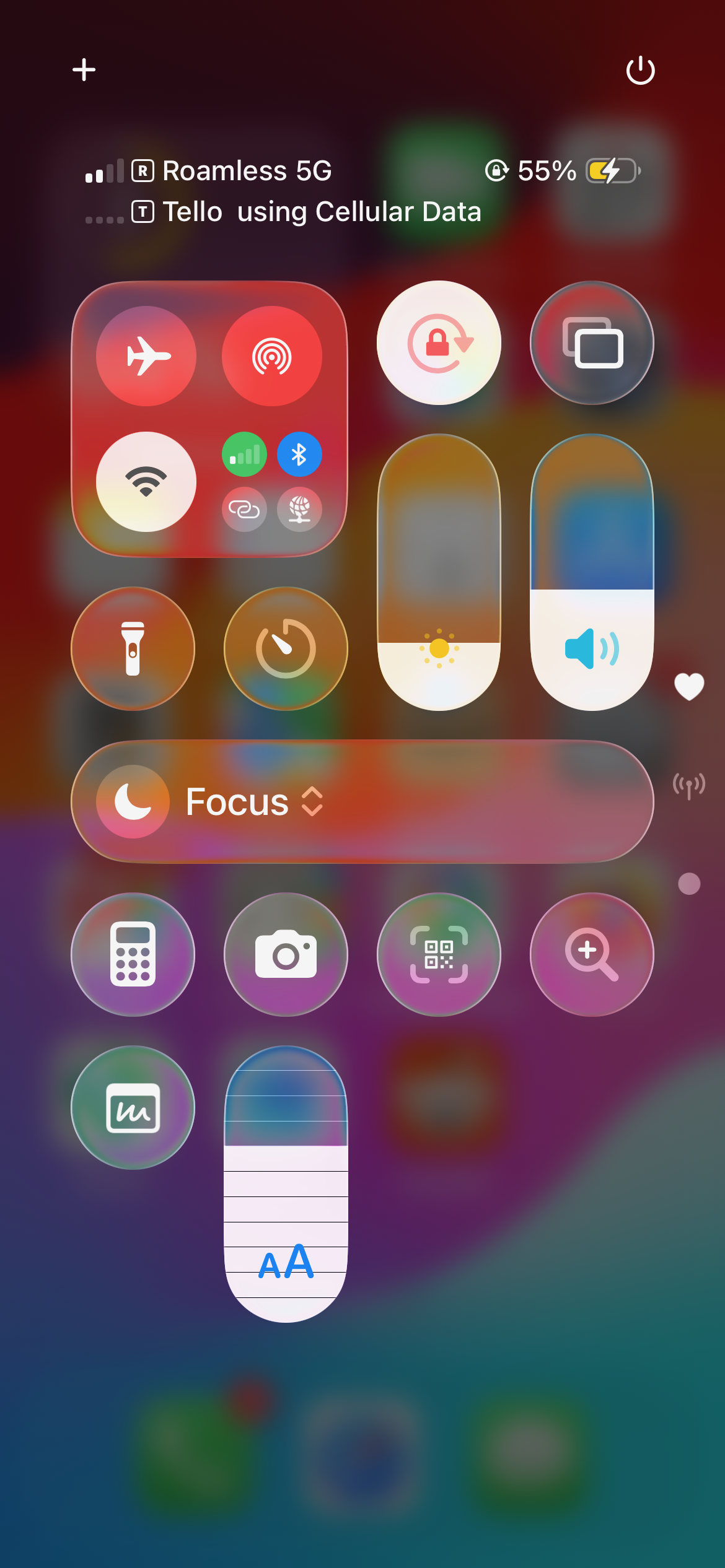Open Screen Mirroring
This screenshot has width=725, height=1568.
pyautogui.click(x=592, y=342)
